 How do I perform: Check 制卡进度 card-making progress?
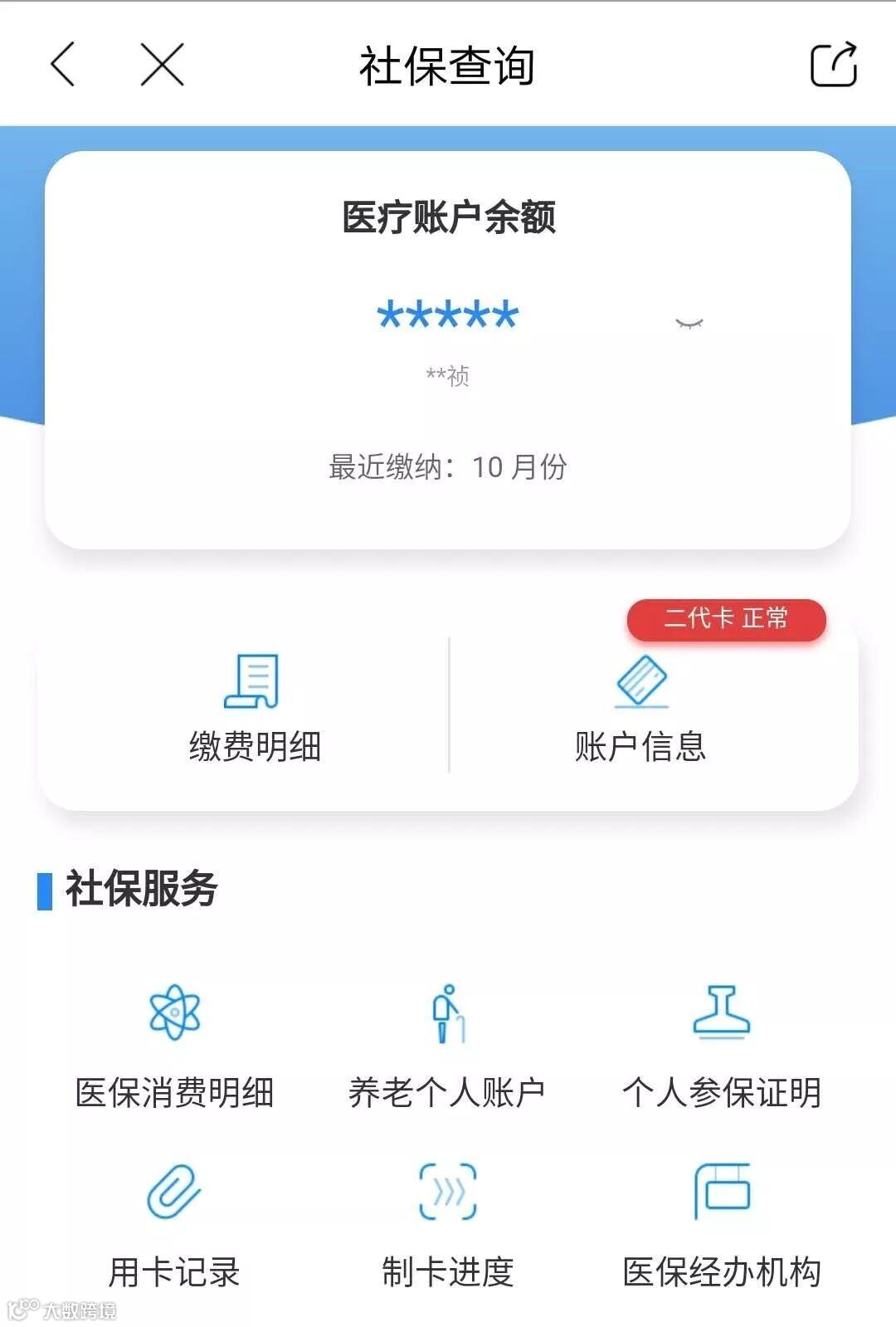click(x=447, y=1226)
